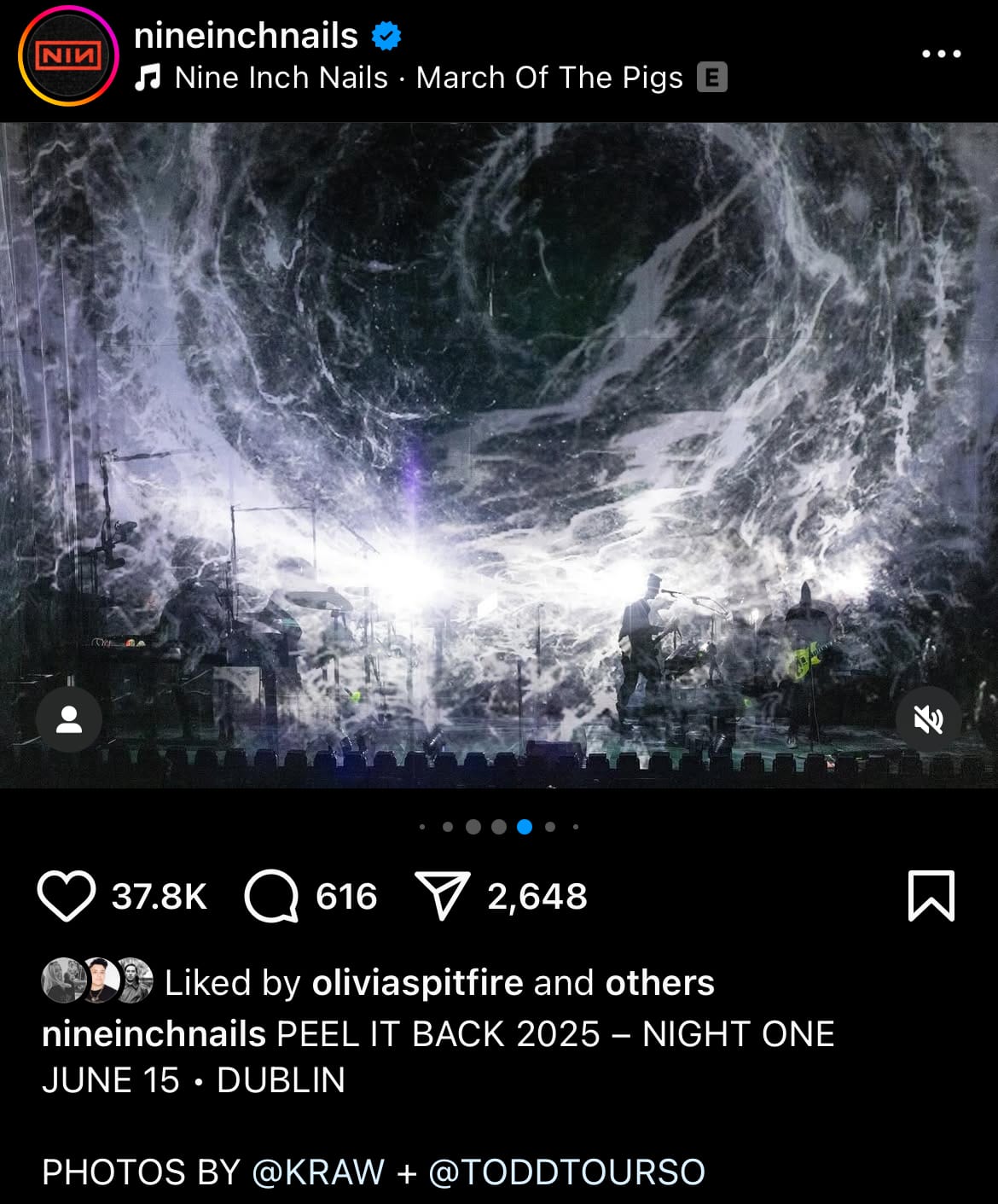View oliviaspitfire's profile from the likes
This screenshot has width=998, height=1204.
pyautogui.click(x=417, y=983)
